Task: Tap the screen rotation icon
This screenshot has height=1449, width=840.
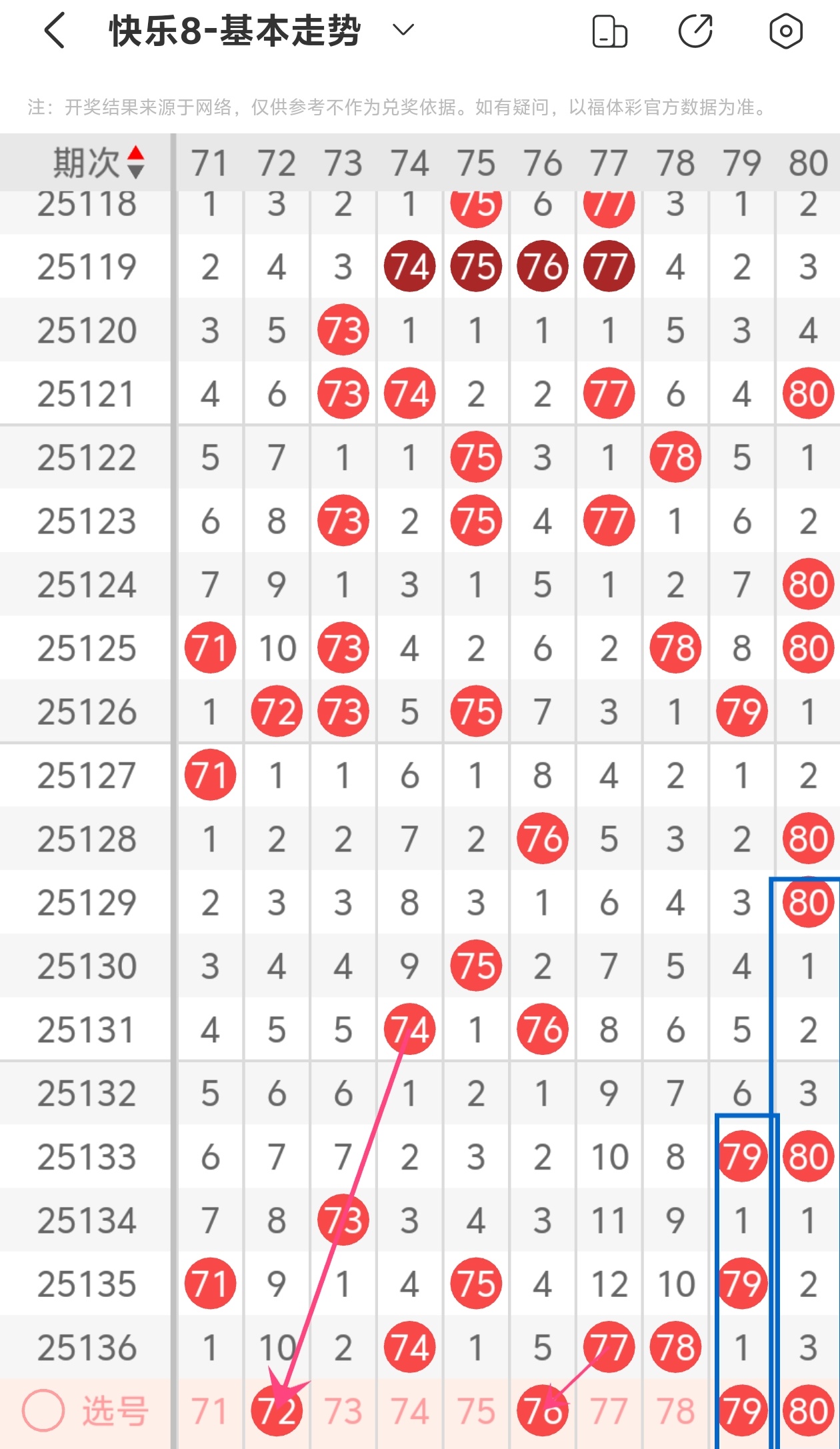Action: [609, 31]
